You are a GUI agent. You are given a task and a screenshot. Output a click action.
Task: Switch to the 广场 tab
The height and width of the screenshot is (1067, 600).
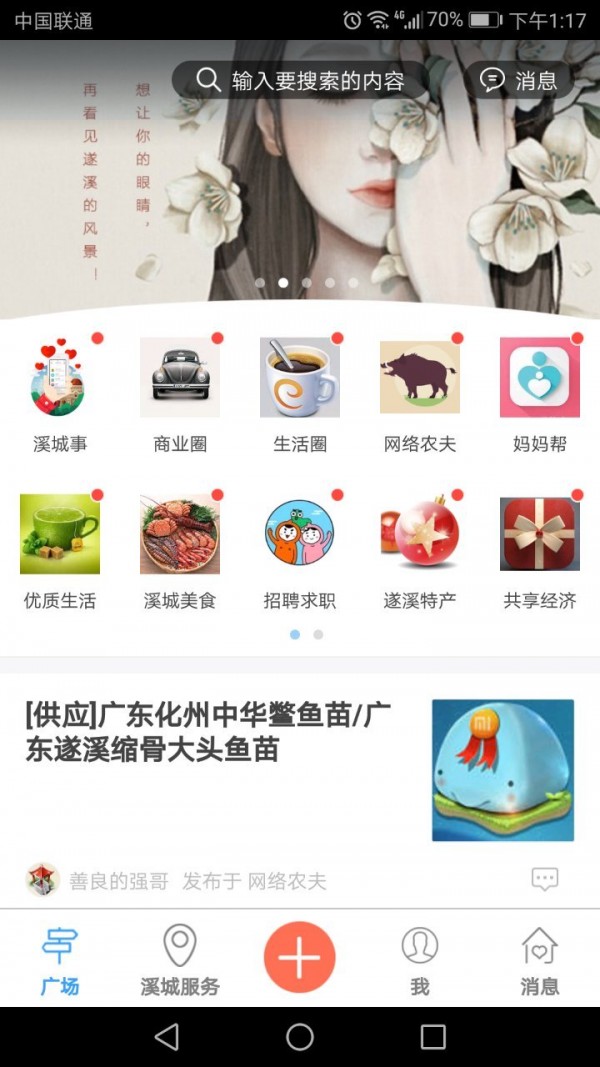click(x=59, y=960)
